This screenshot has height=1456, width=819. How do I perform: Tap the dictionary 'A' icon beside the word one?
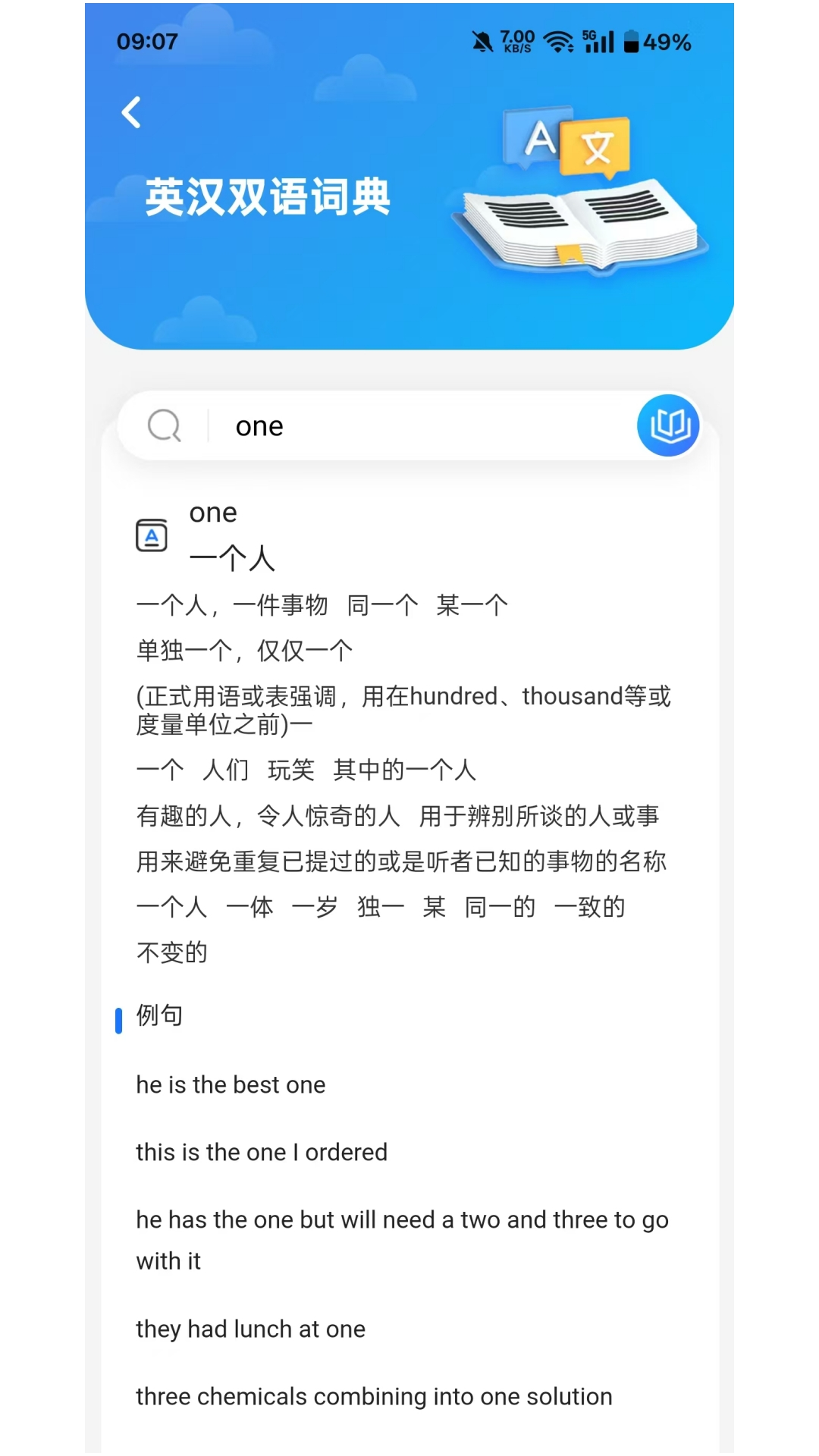coord(151,535)
